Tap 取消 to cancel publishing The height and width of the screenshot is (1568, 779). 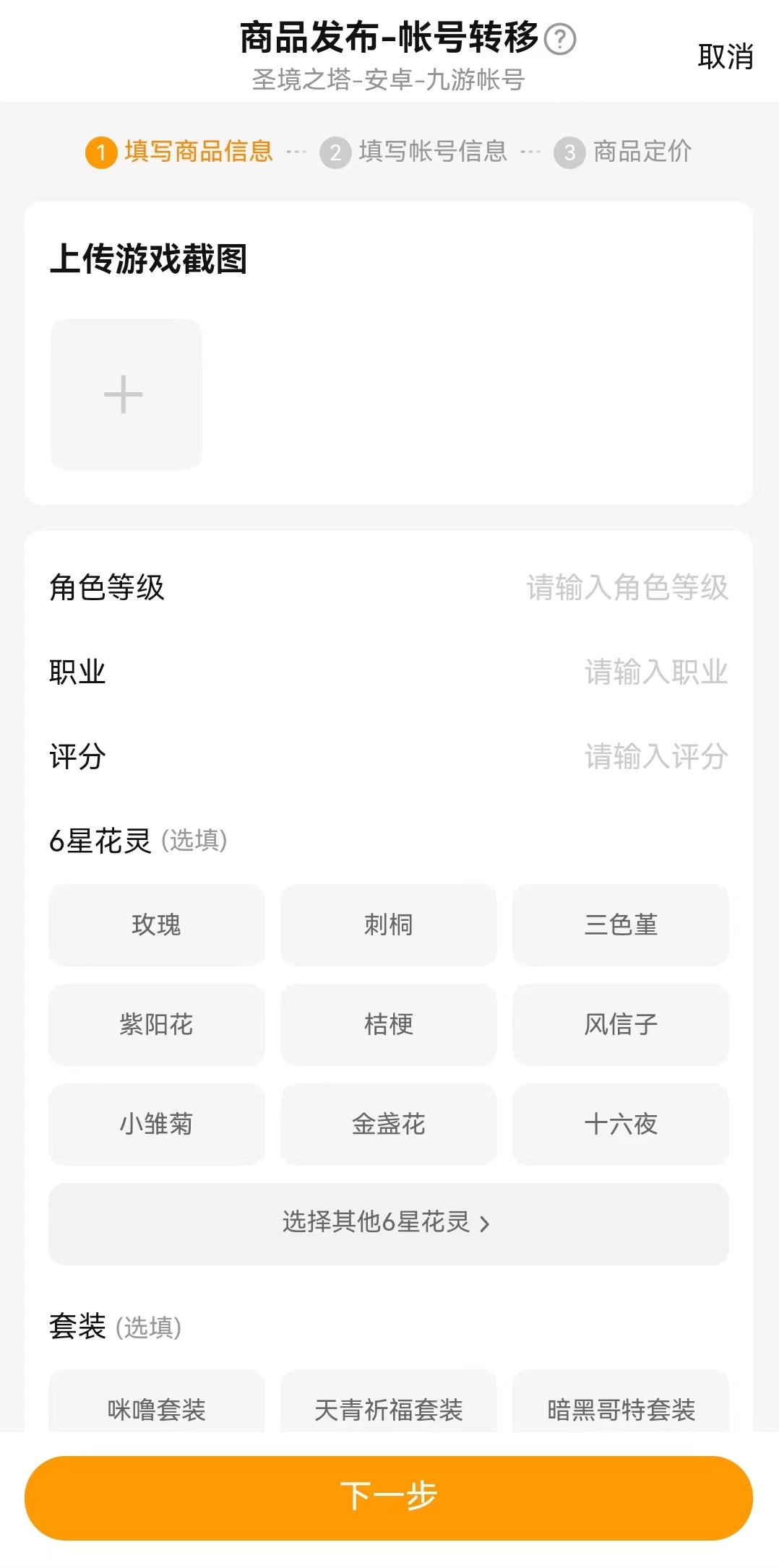tap(725, 56)
